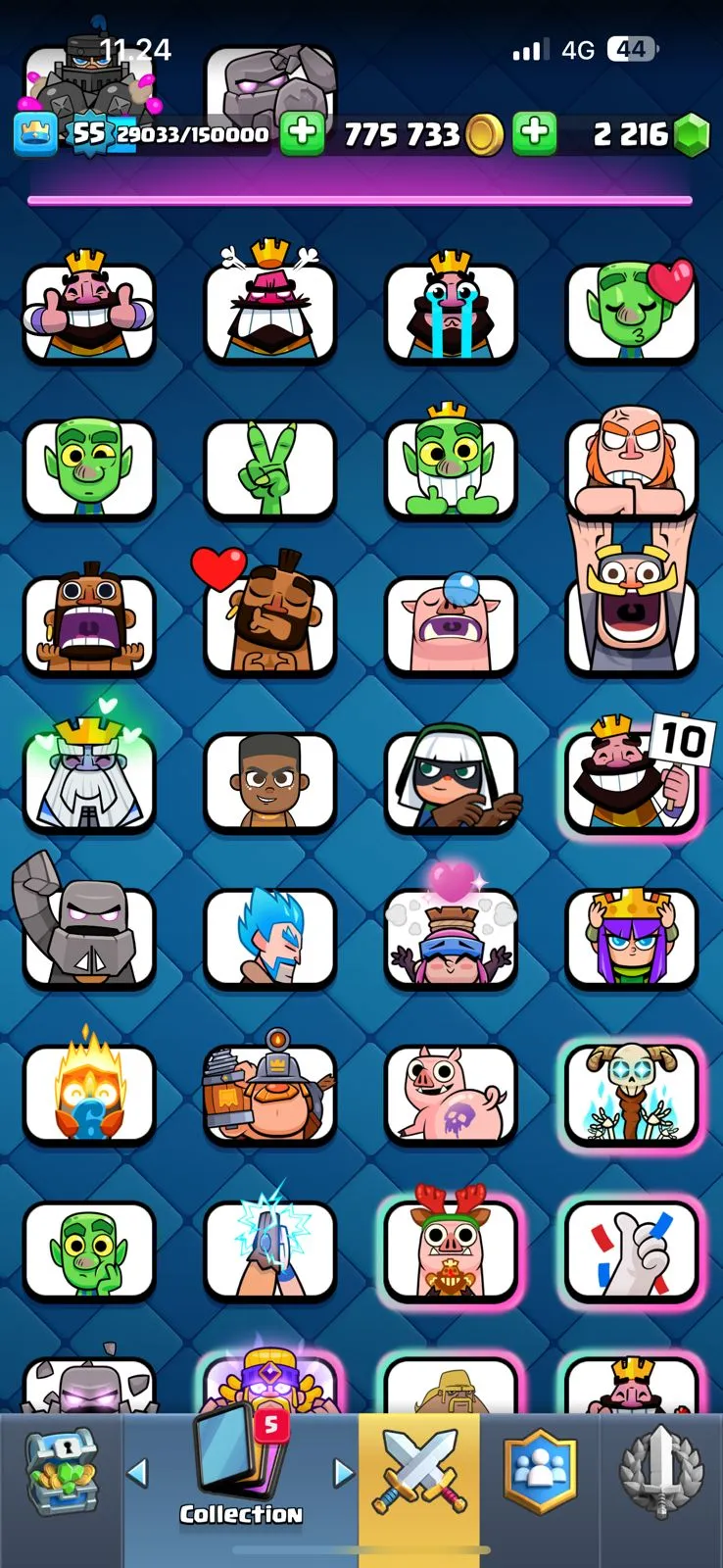Select the green peace sign hand emote
This screenshot has height=1568, width=723.
(269, 468)
